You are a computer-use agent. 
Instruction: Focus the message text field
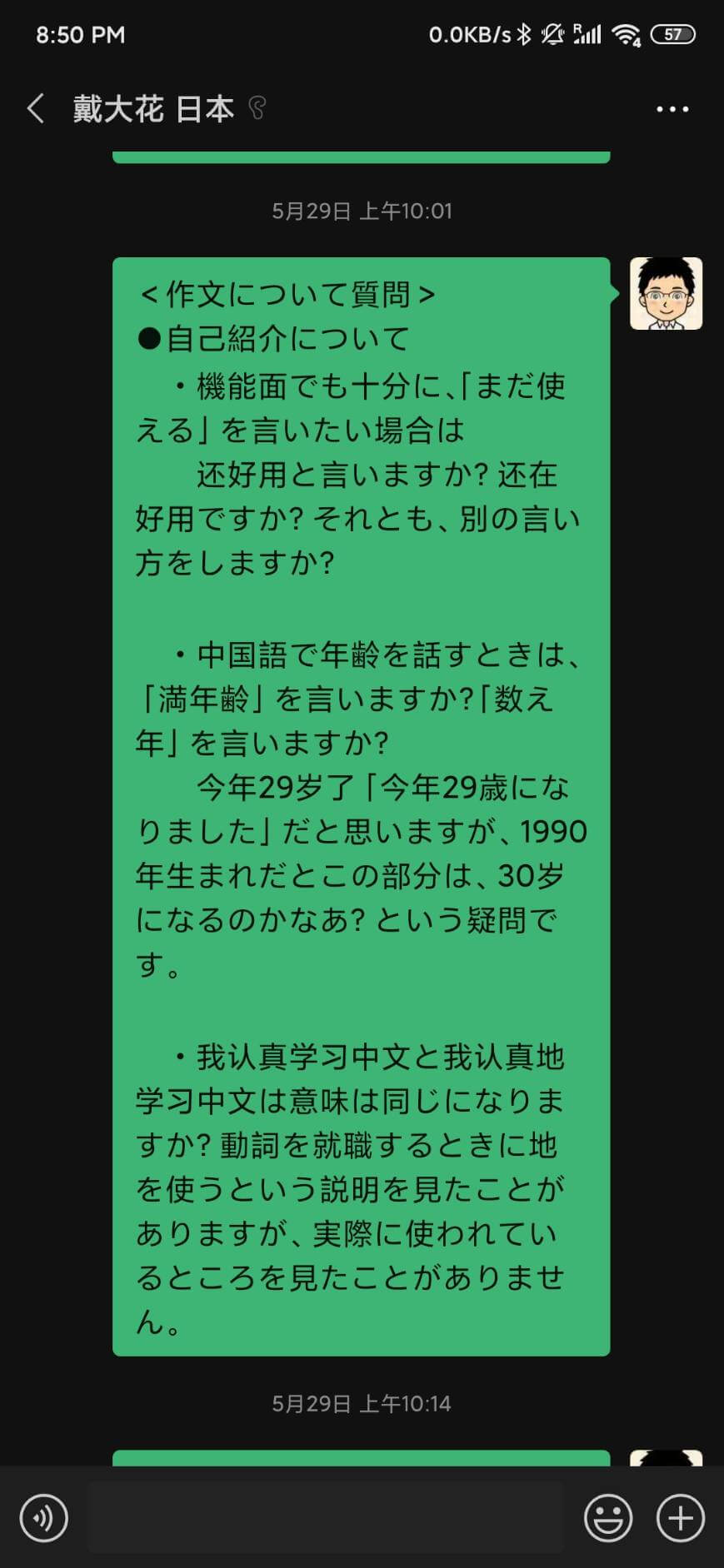pyautogui.click(x=327, y=1517)
